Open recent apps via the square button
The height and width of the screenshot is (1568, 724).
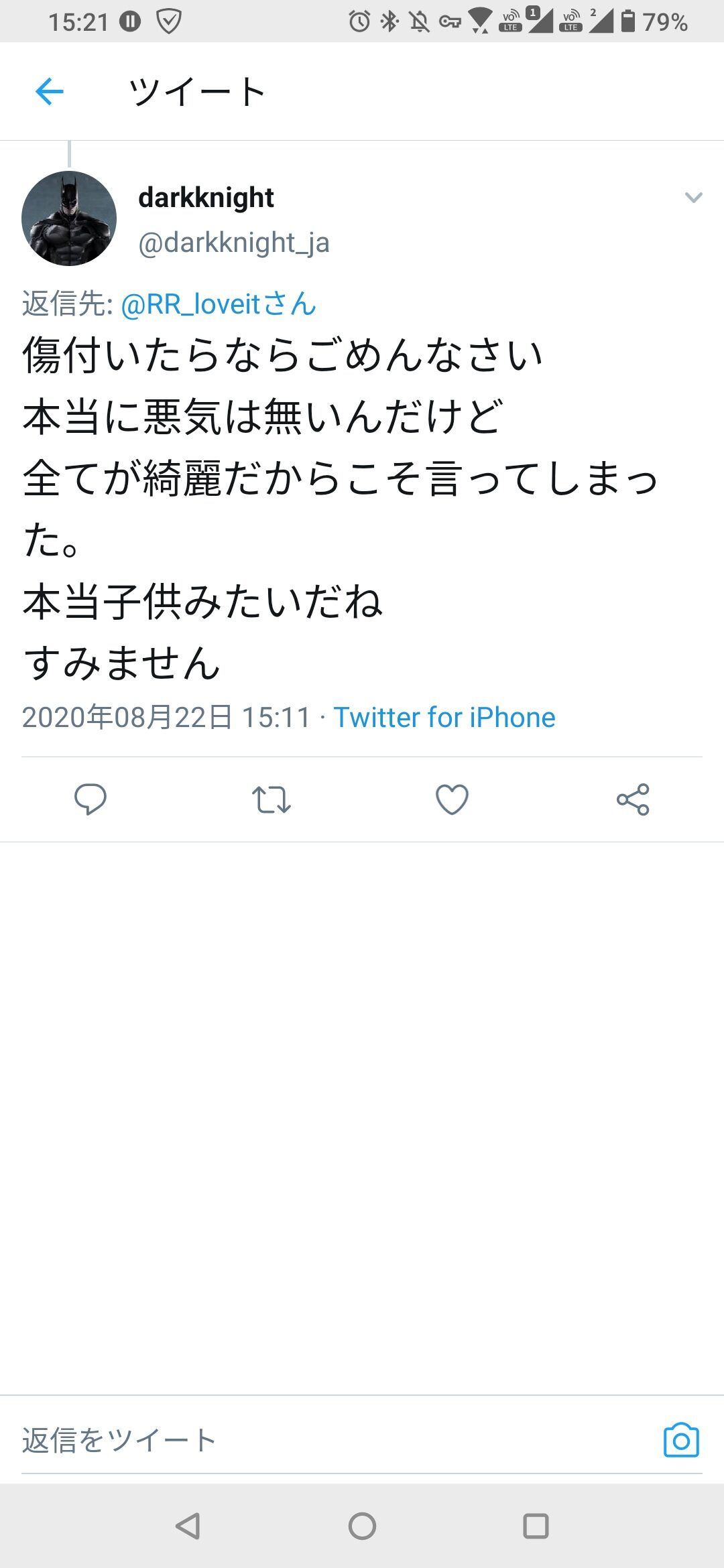coord(536,1526)
